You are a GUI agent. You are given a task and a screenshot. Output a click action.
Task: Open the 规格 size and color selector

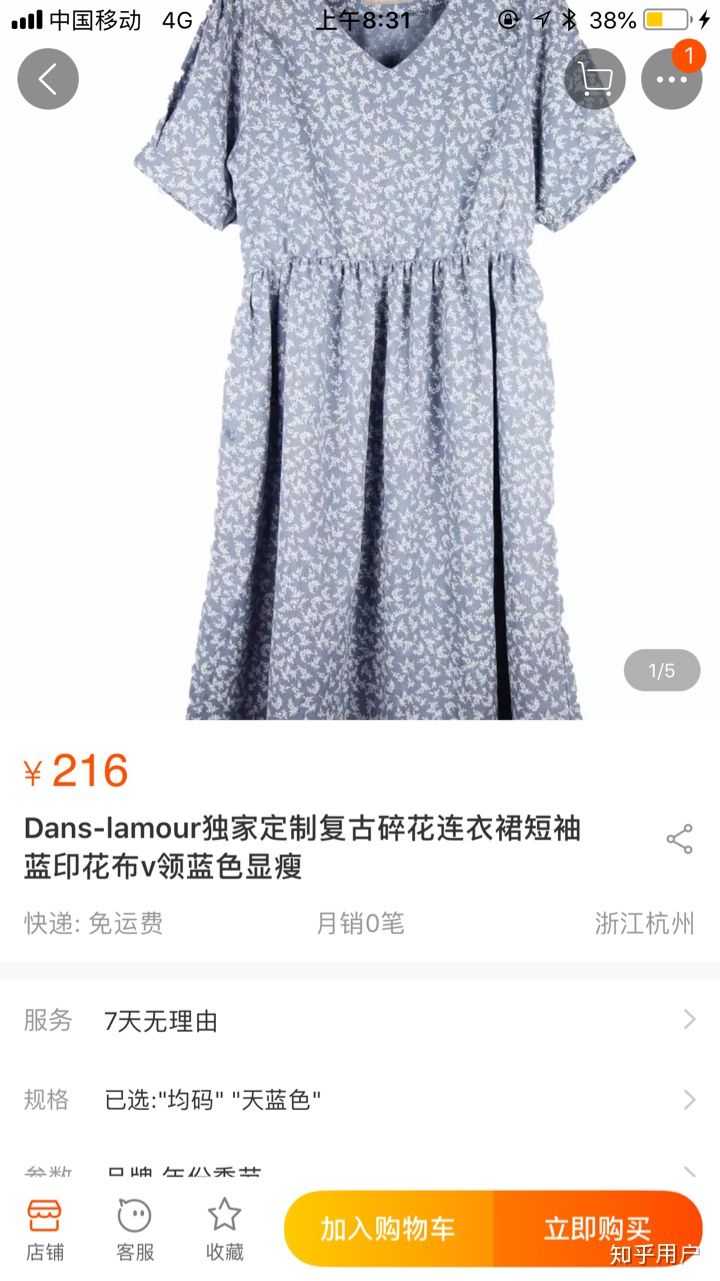pos(360,1100)
